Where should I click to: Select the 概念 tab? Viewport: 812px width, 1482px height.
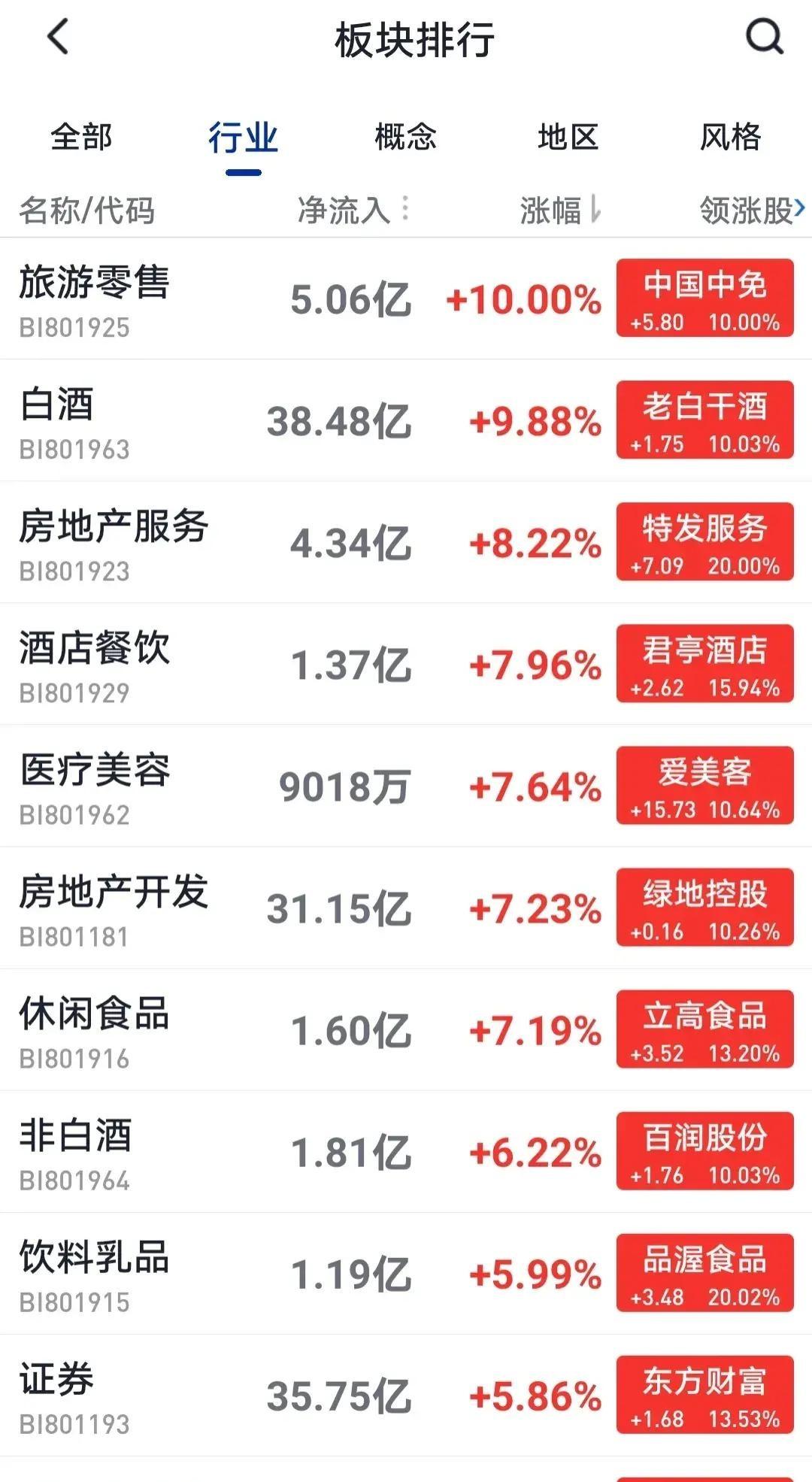coord(405,138)
